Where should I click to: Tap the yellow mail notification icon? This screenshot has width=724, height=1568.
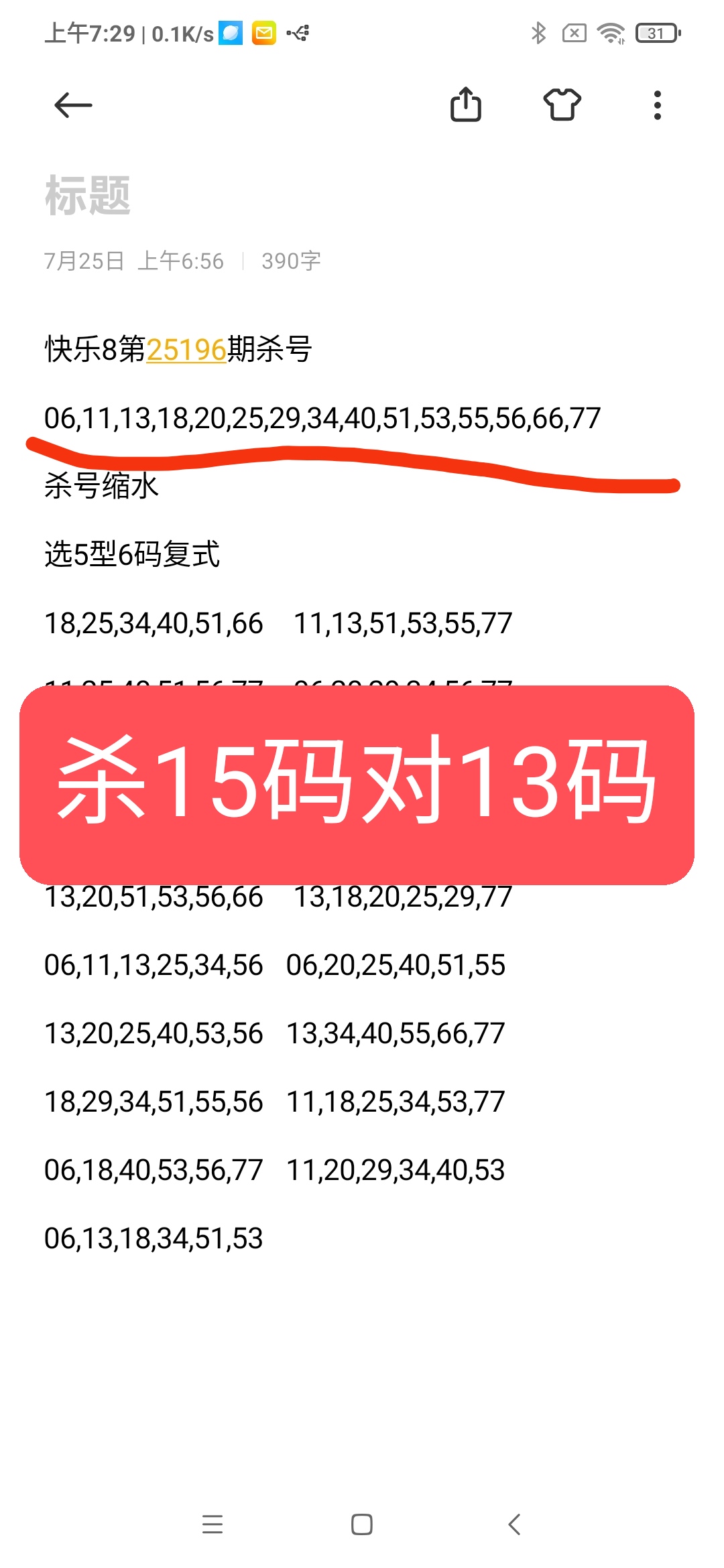264,32
